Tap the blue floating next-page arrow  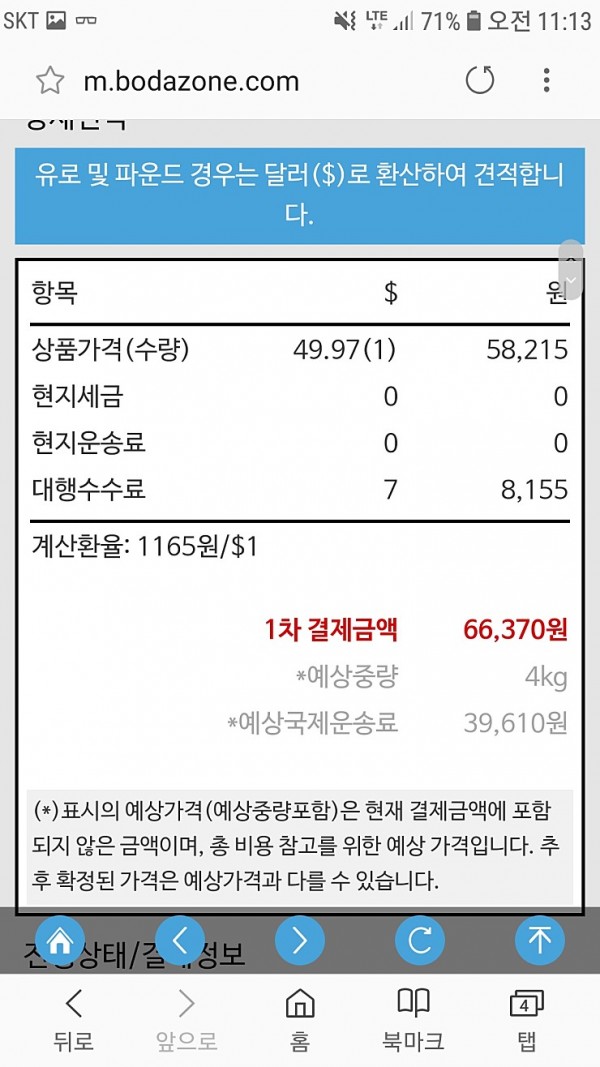point(299,940)
